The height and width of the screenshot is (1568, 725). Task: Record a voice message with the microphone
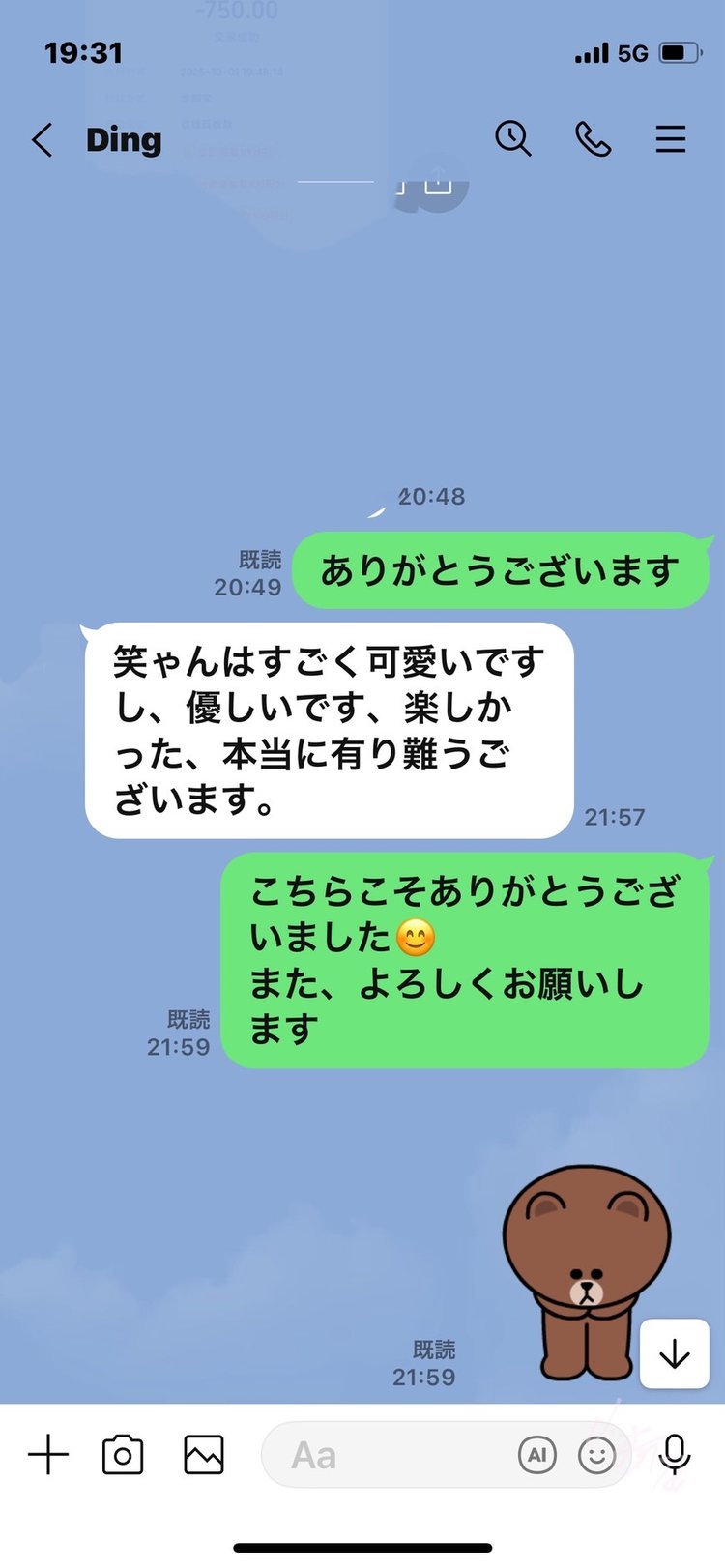pos(675,1454)
